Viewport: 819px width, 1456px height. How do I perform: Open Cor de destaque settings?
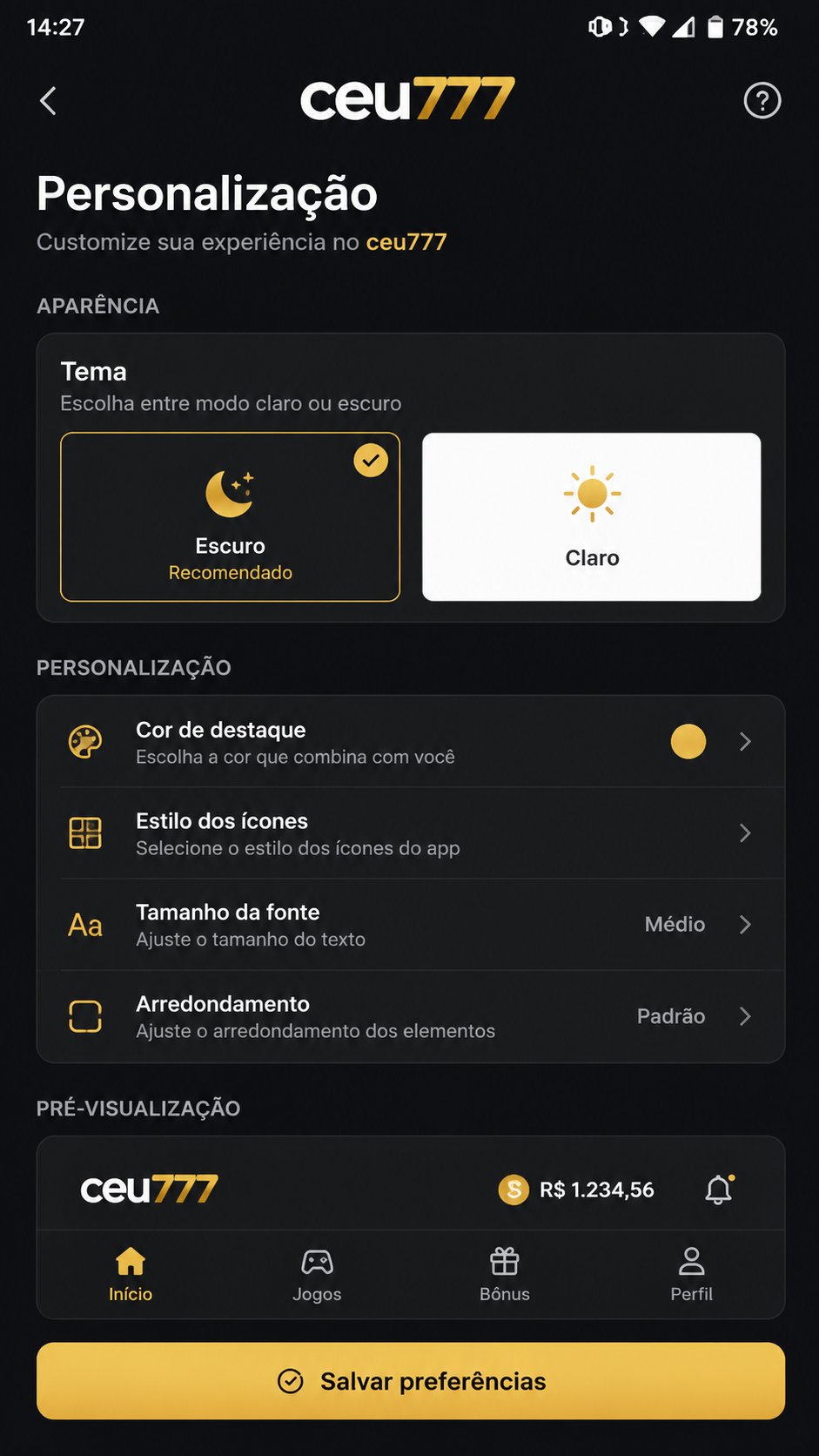[411, 742]
